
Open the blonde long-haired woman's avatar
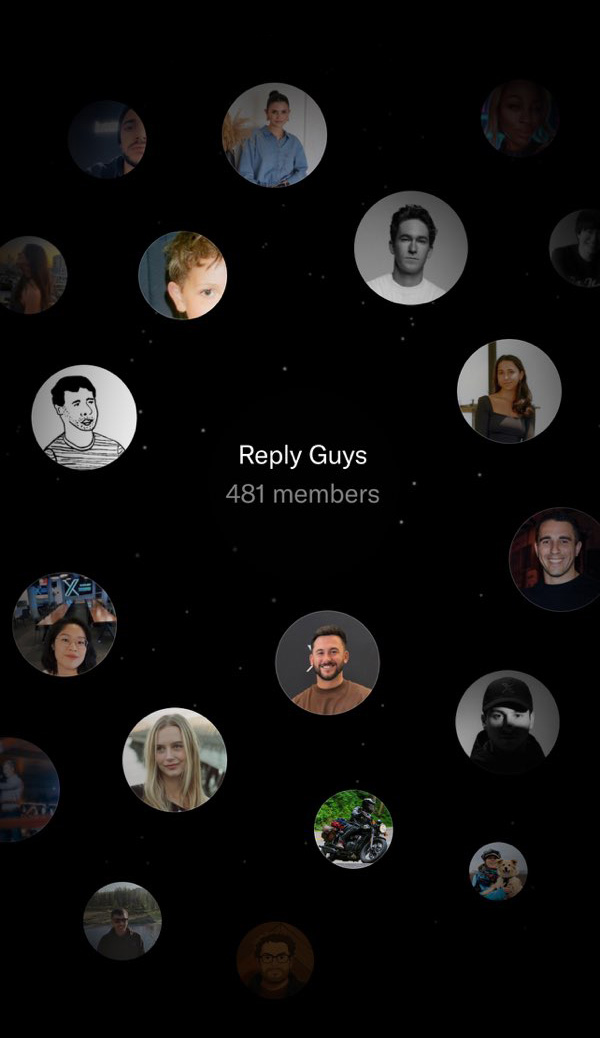tap(175, 759)
